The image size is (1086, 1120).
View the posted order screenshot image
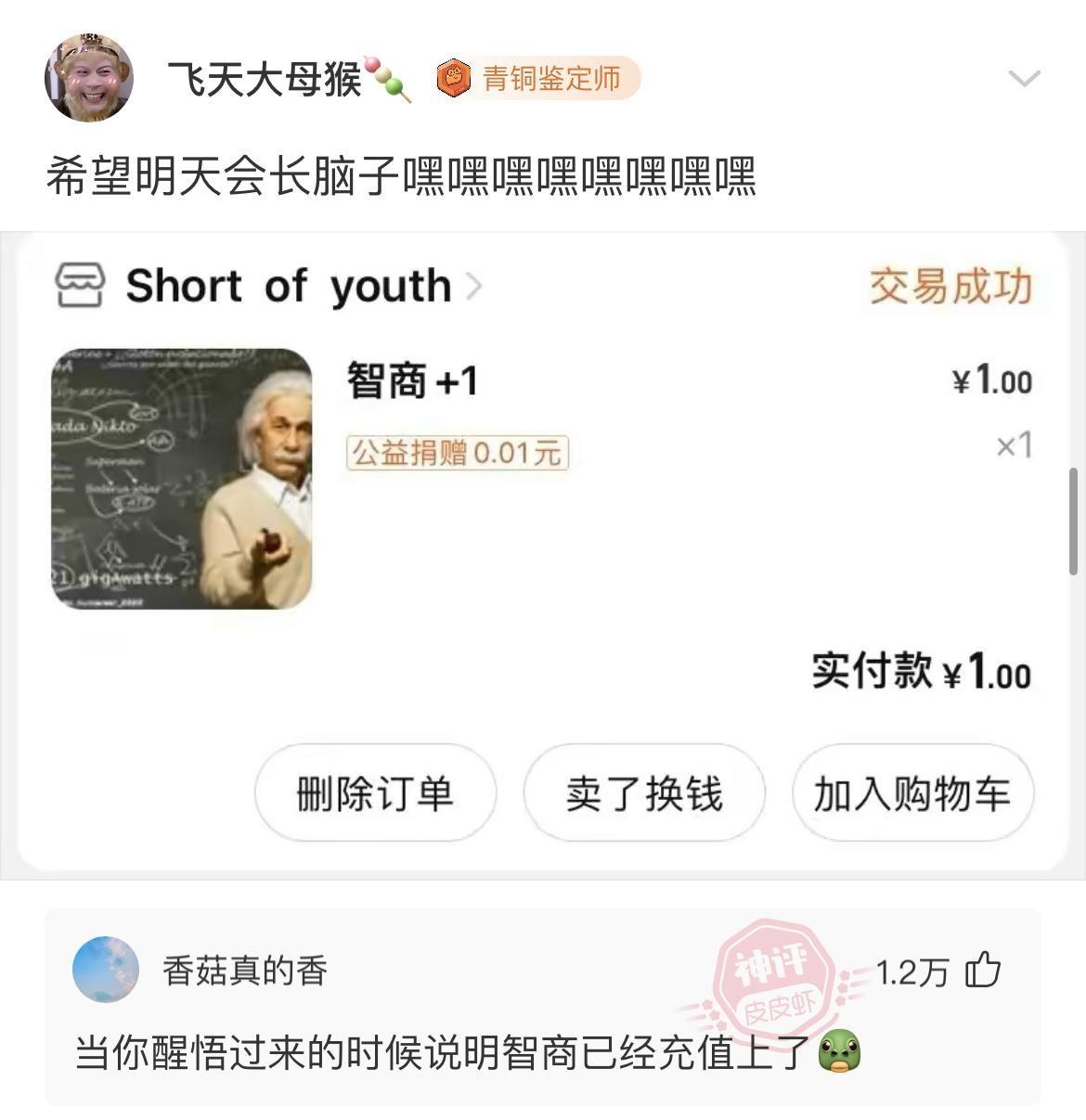pos(543,552)
